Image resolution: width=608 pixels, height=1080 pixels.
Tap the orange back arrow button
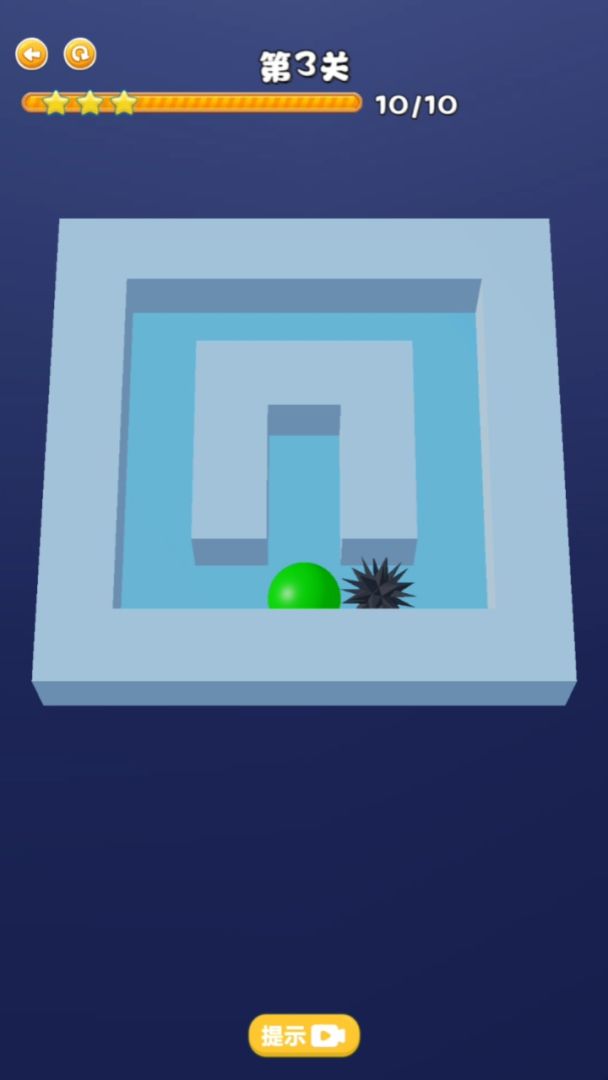tap(32, 53)
